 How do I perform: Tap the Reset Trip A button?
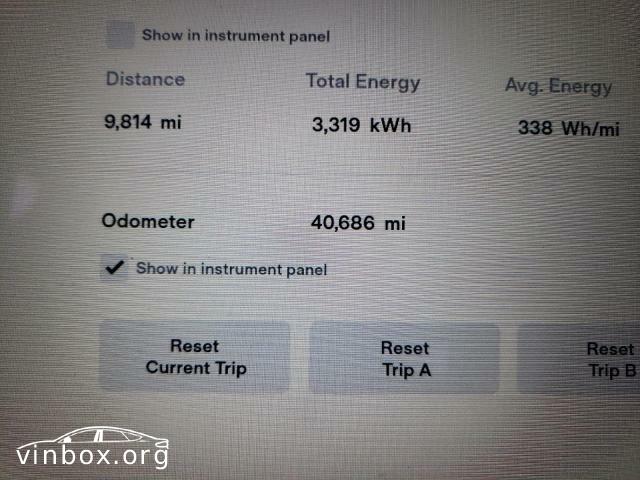click(x=404, y=358)
